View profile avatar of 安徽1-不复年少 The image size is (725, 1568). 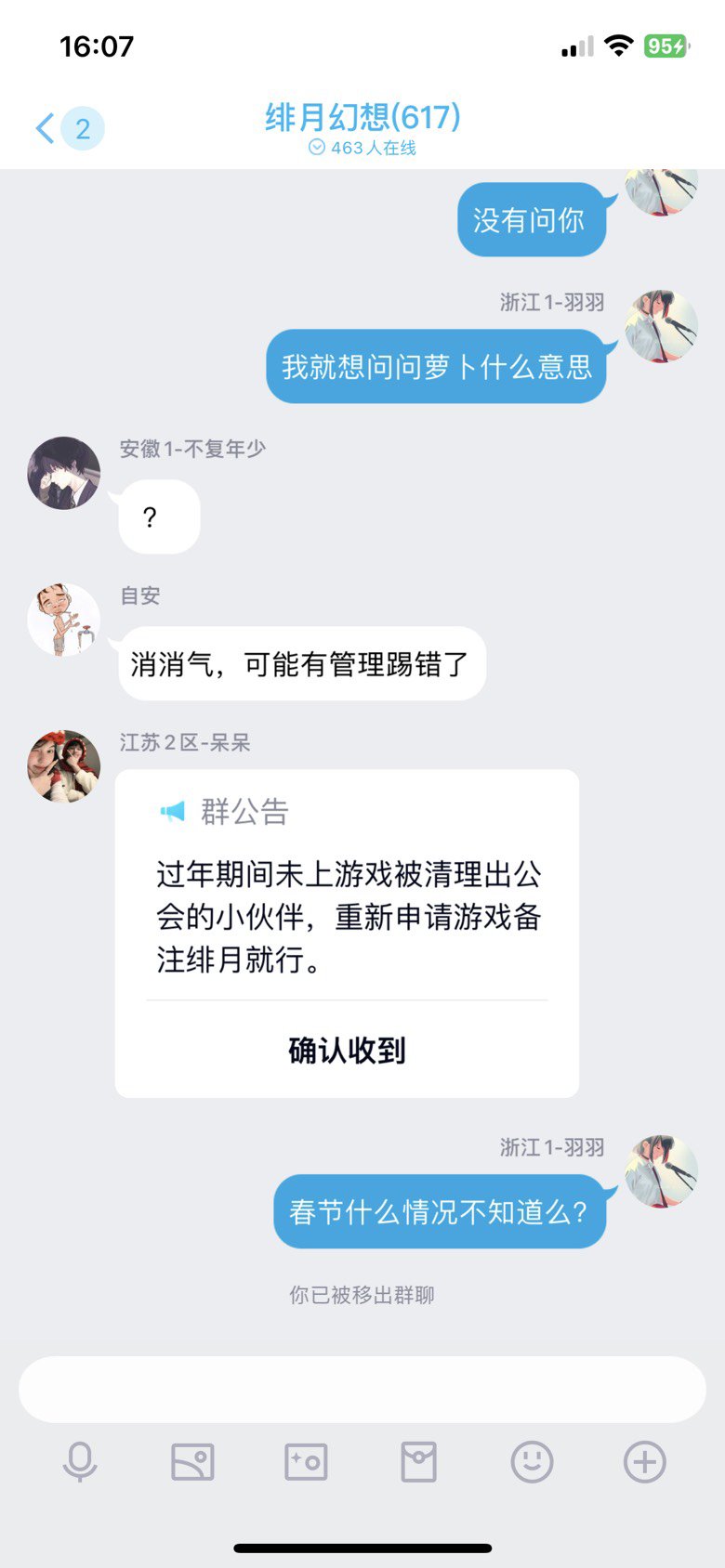click(x=63, y=473)
